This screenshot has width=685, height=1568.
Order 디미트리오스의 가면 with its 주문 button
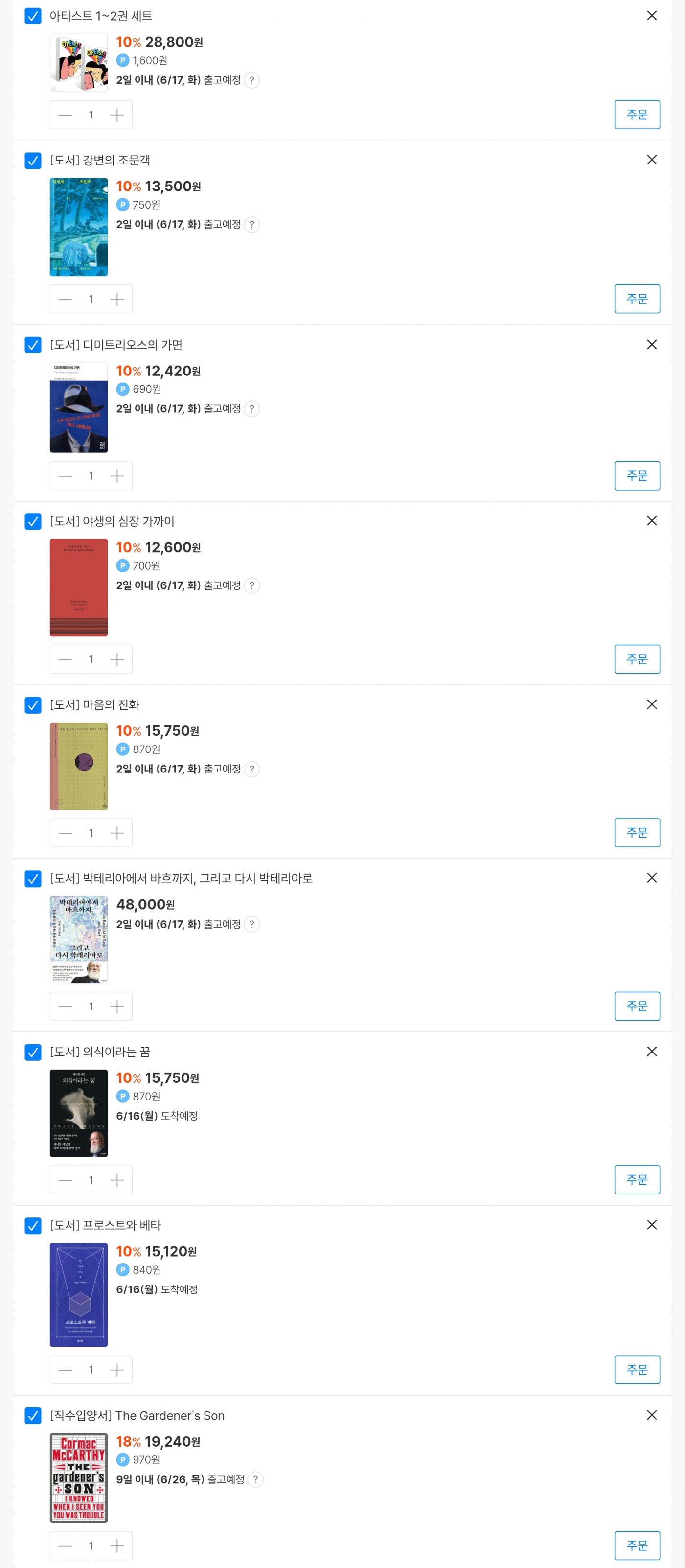[x=637, y=475]
